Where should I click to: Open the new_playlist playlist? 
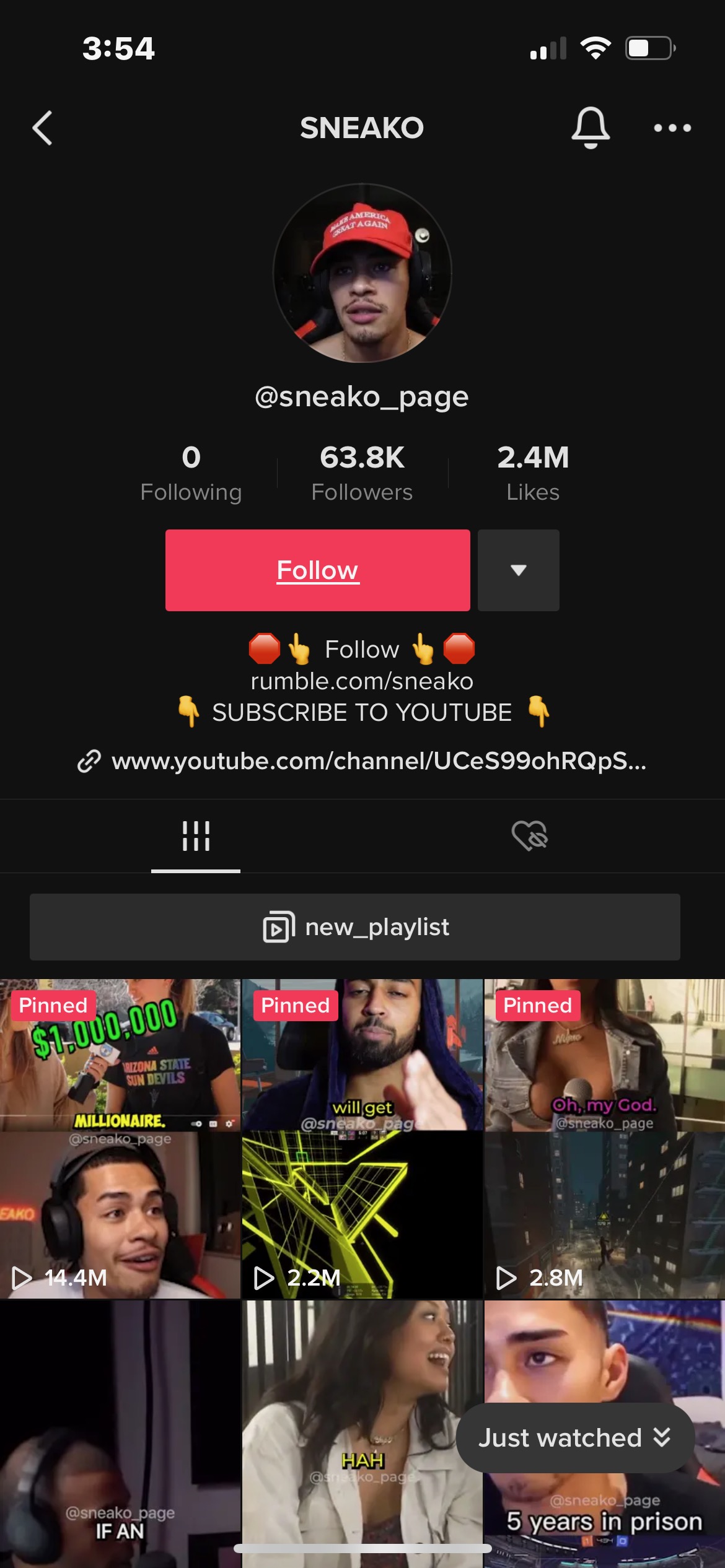(x=355, y=927)
